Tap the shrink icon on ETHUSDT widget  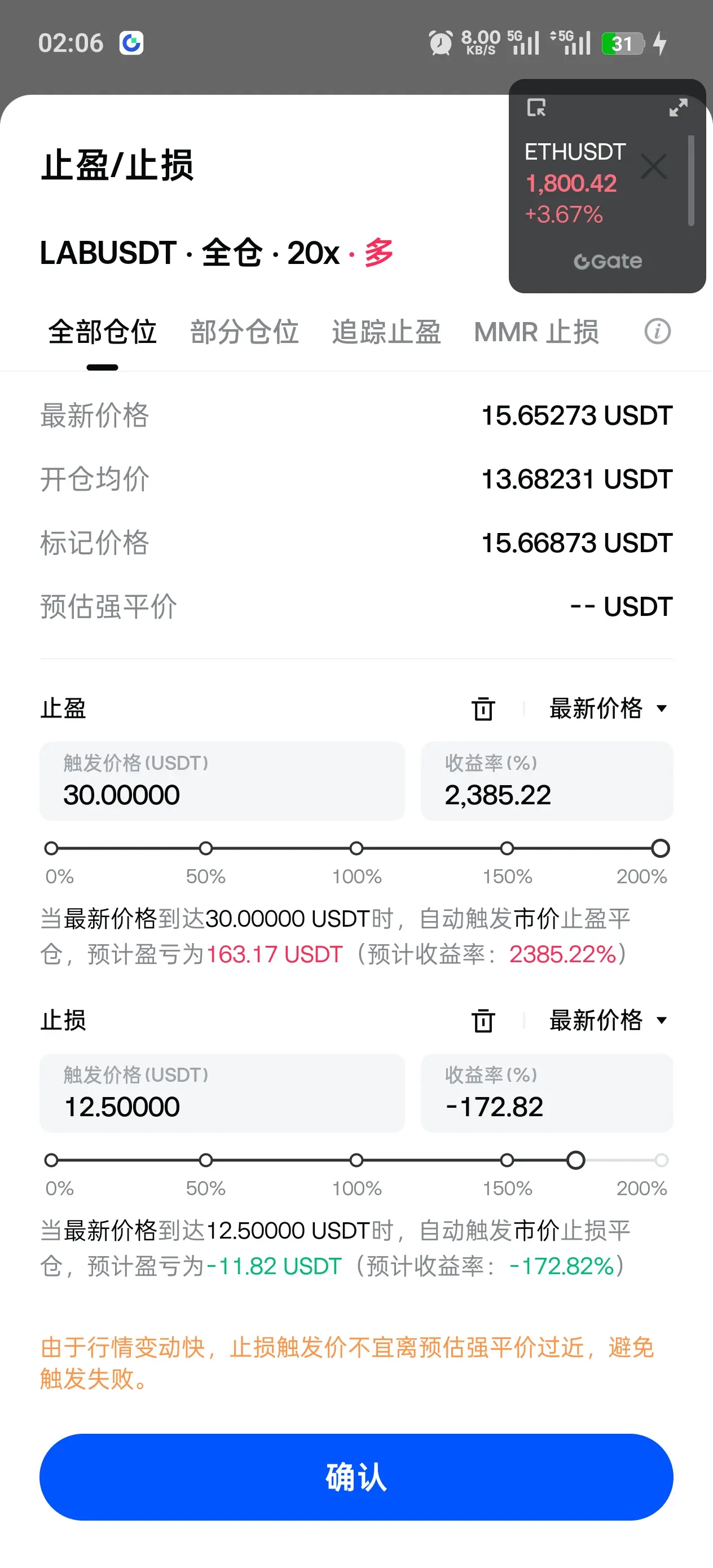coord(536,108)
